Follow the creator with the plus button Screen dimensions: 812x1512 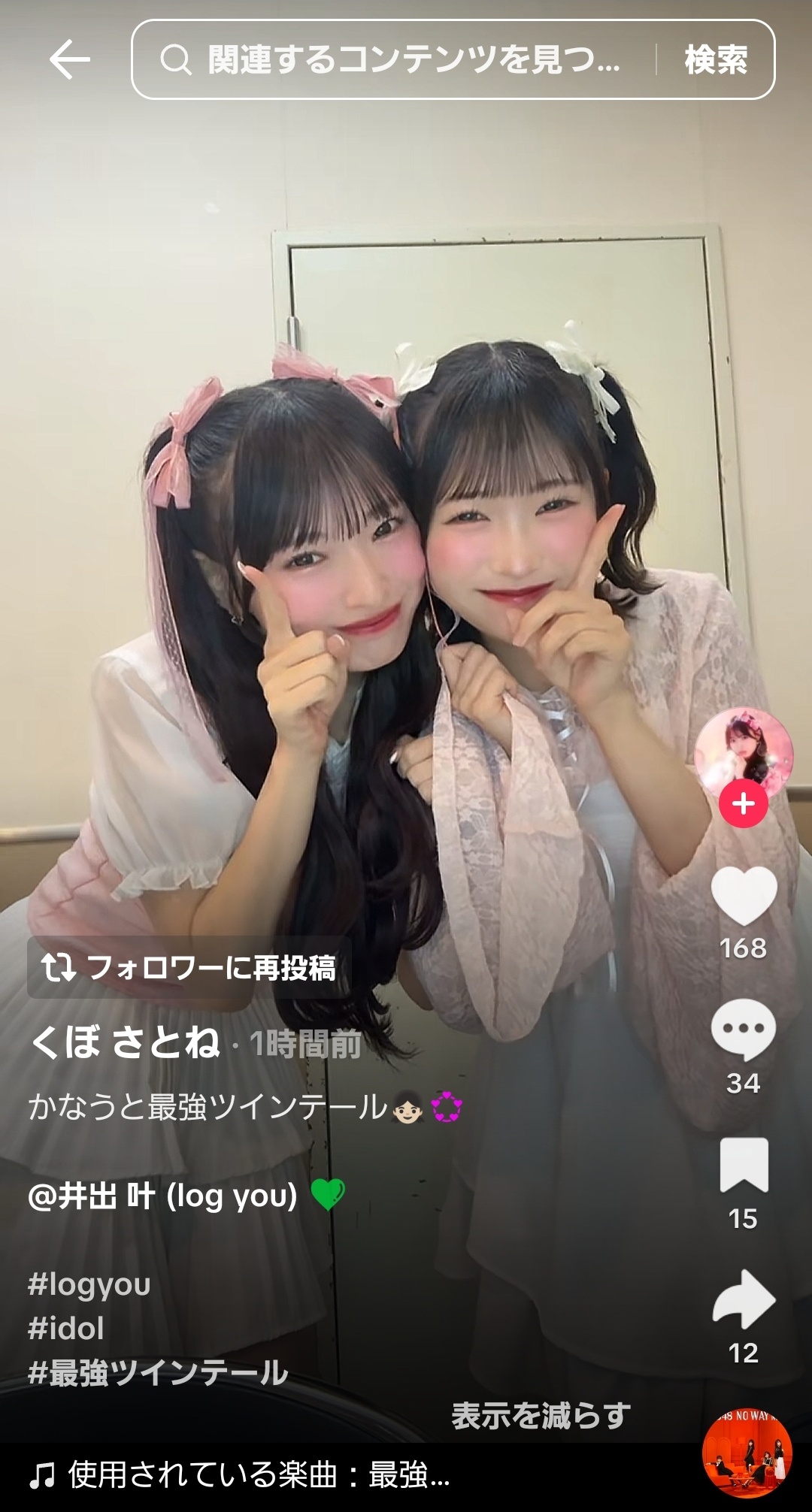click(743, 803)
